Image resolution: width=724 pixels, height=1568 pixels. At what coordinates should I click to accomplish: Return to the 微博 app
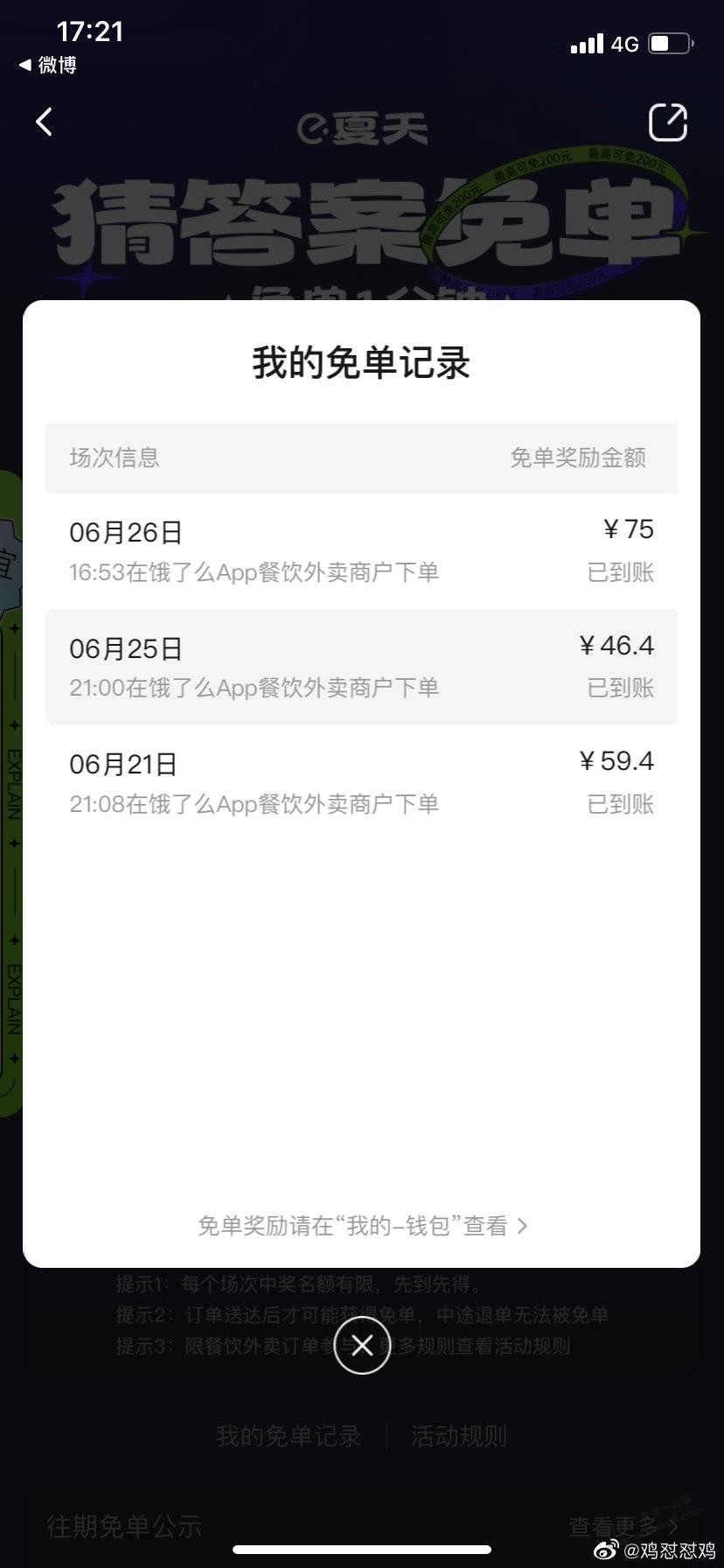pos(48,65)
